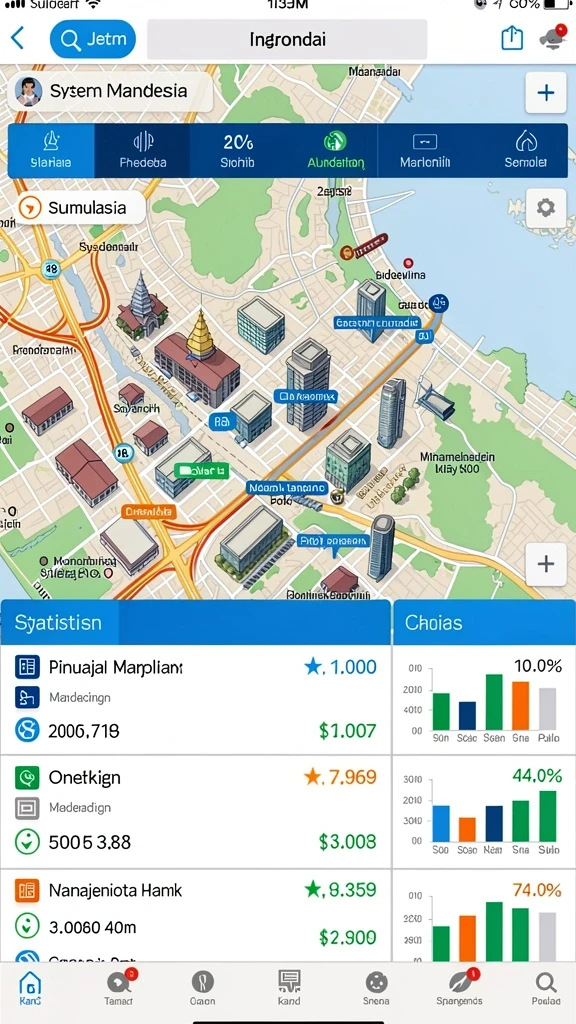576x1024 pixels.
Task: Tap the Sumulasia chip
Action: point(80,208)
